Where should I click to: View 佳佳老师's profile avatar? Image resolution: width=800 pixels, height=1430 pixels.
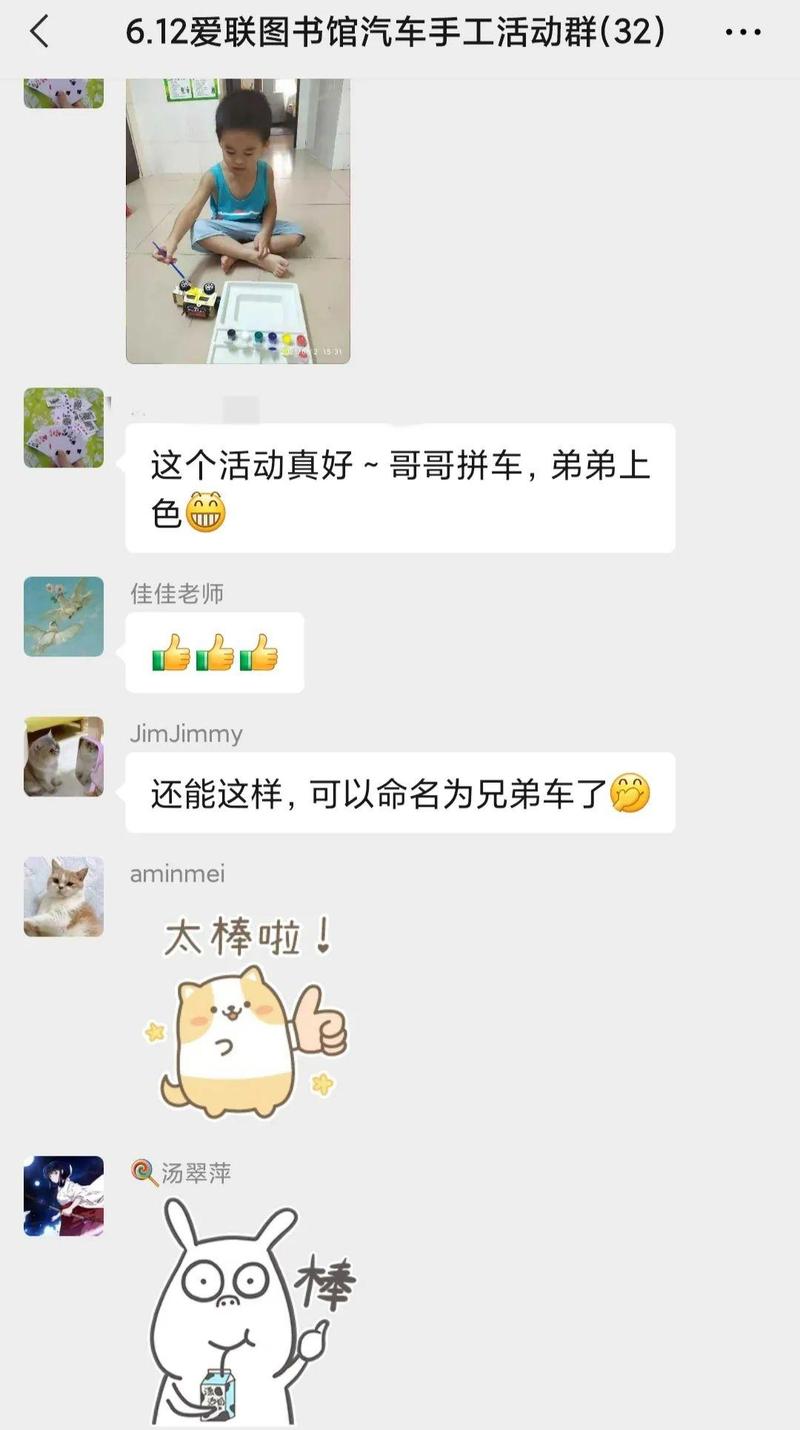point(64,616)
